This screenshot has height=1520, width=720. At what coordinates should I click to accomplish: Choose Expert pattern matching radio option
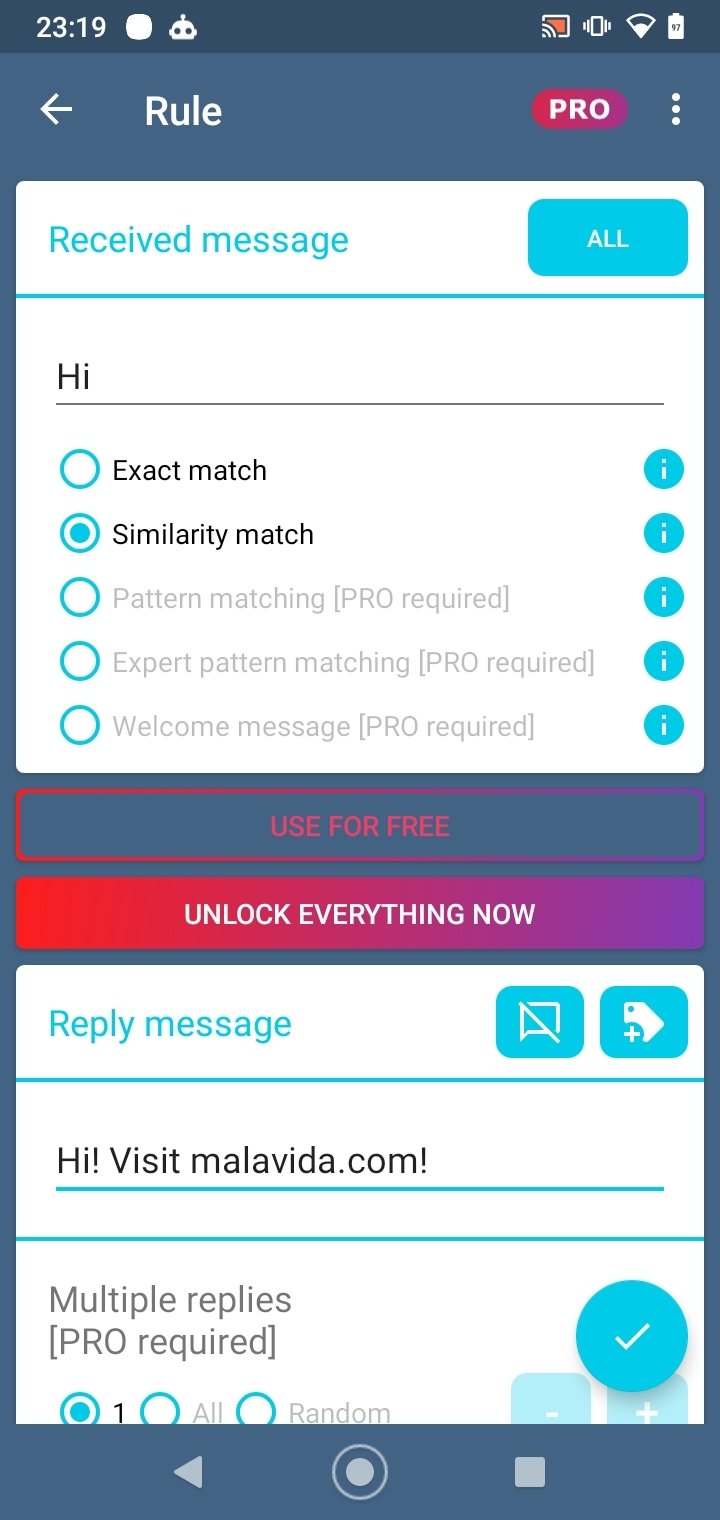80,661
